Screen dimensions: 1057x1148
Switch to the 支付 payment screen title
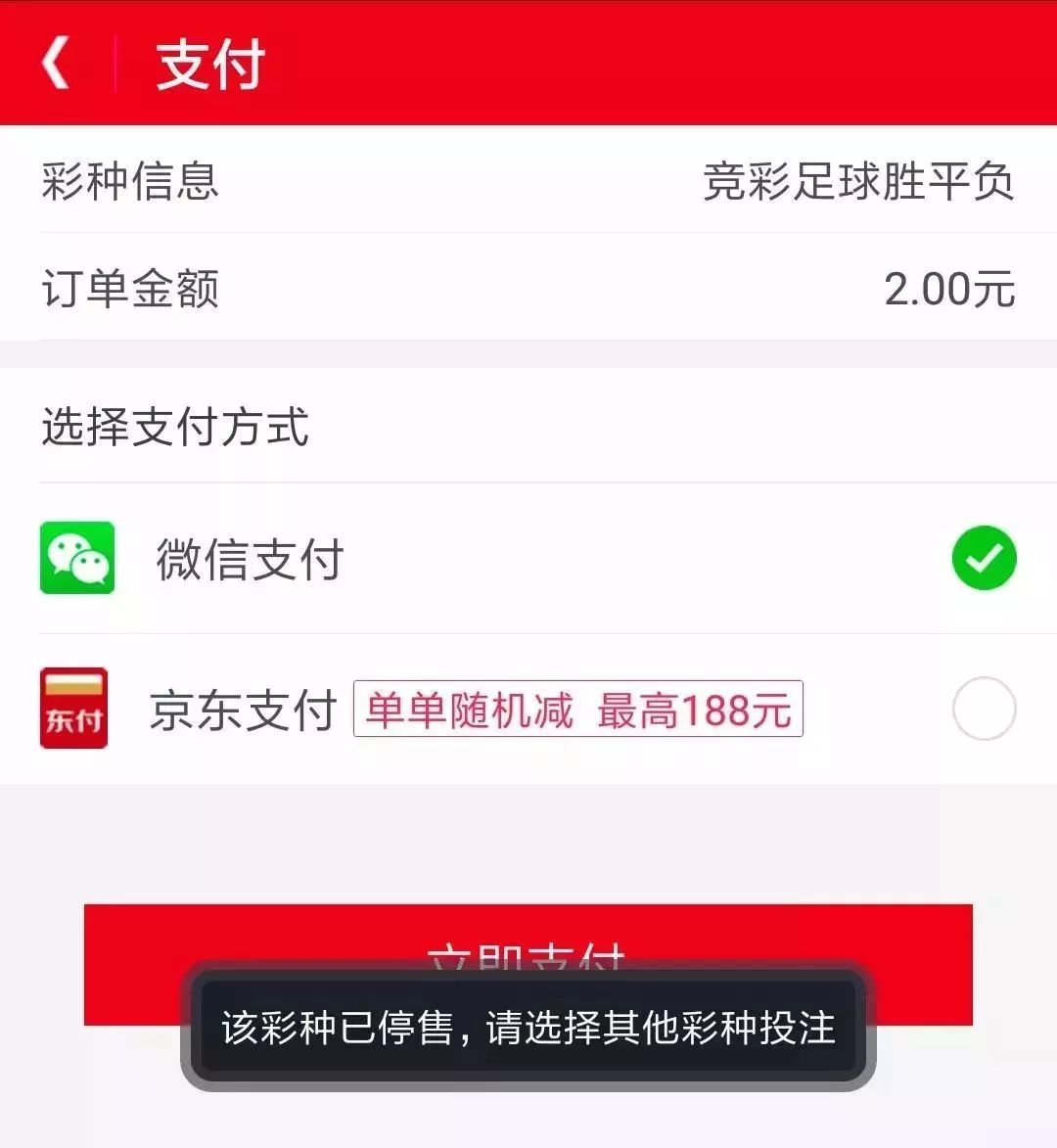(208, 63)
